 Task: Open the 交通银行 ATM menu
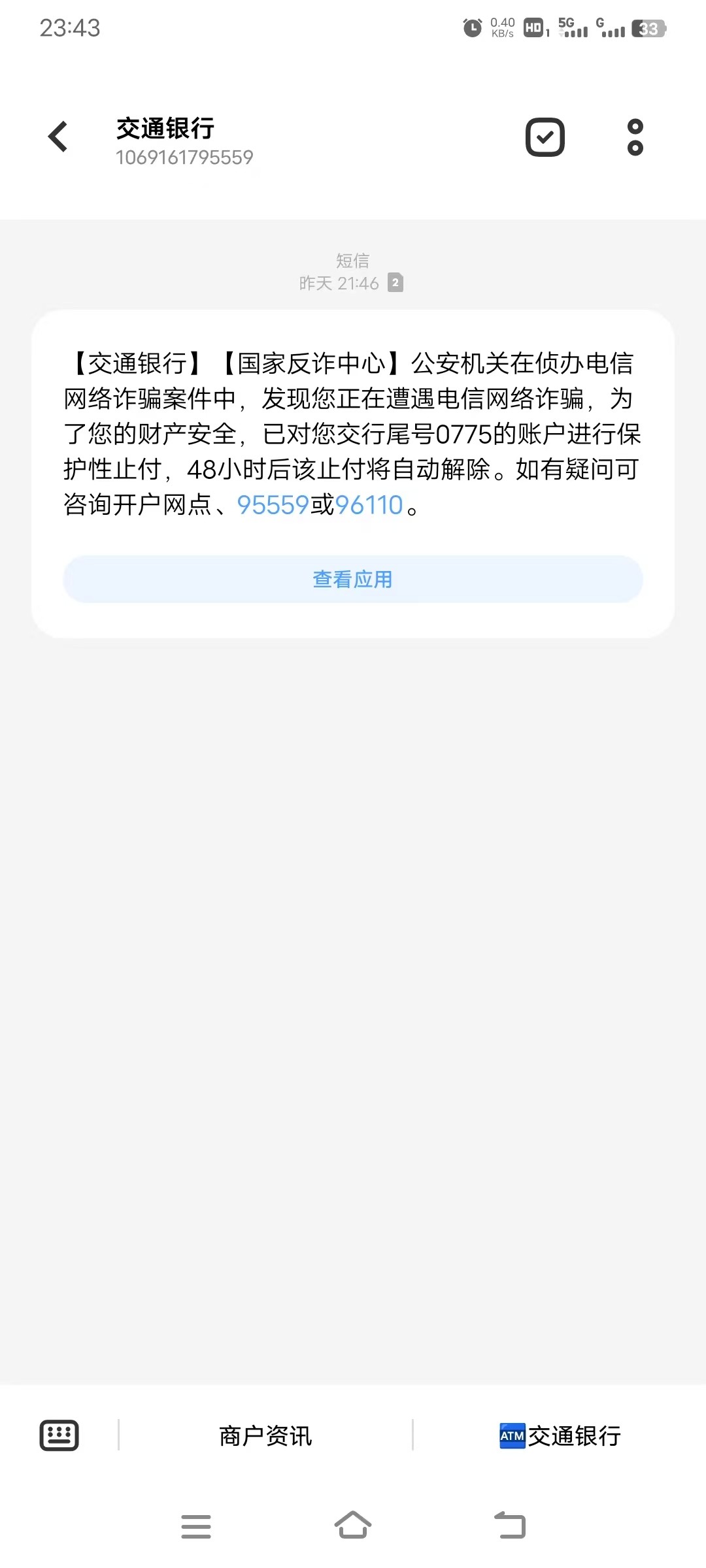point(560,1435)
